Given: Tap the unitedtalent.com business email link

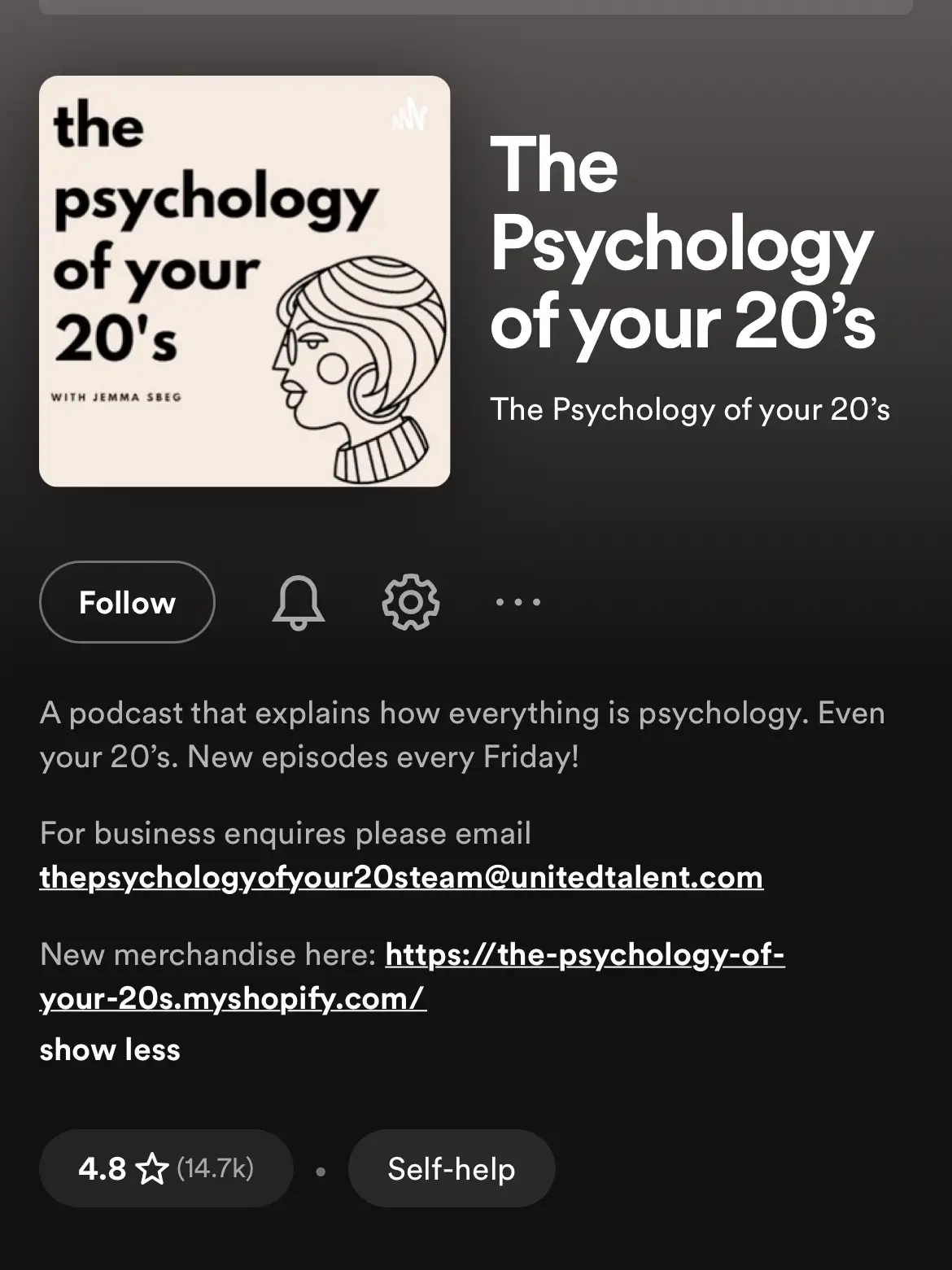Looking at the screenshot, I should (401, 878).
